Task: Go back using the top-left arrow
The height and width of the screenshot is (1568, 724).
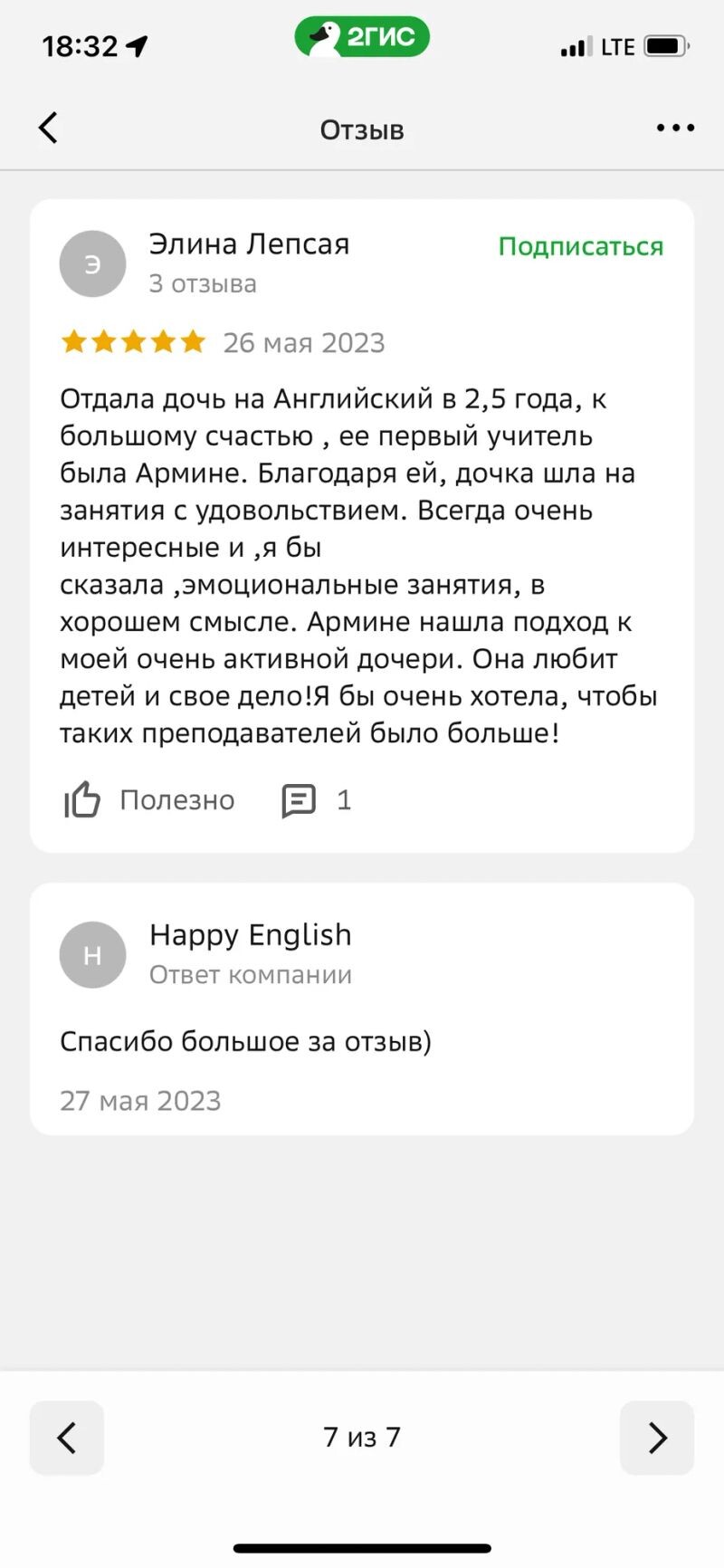Action: tap(49, 129)
